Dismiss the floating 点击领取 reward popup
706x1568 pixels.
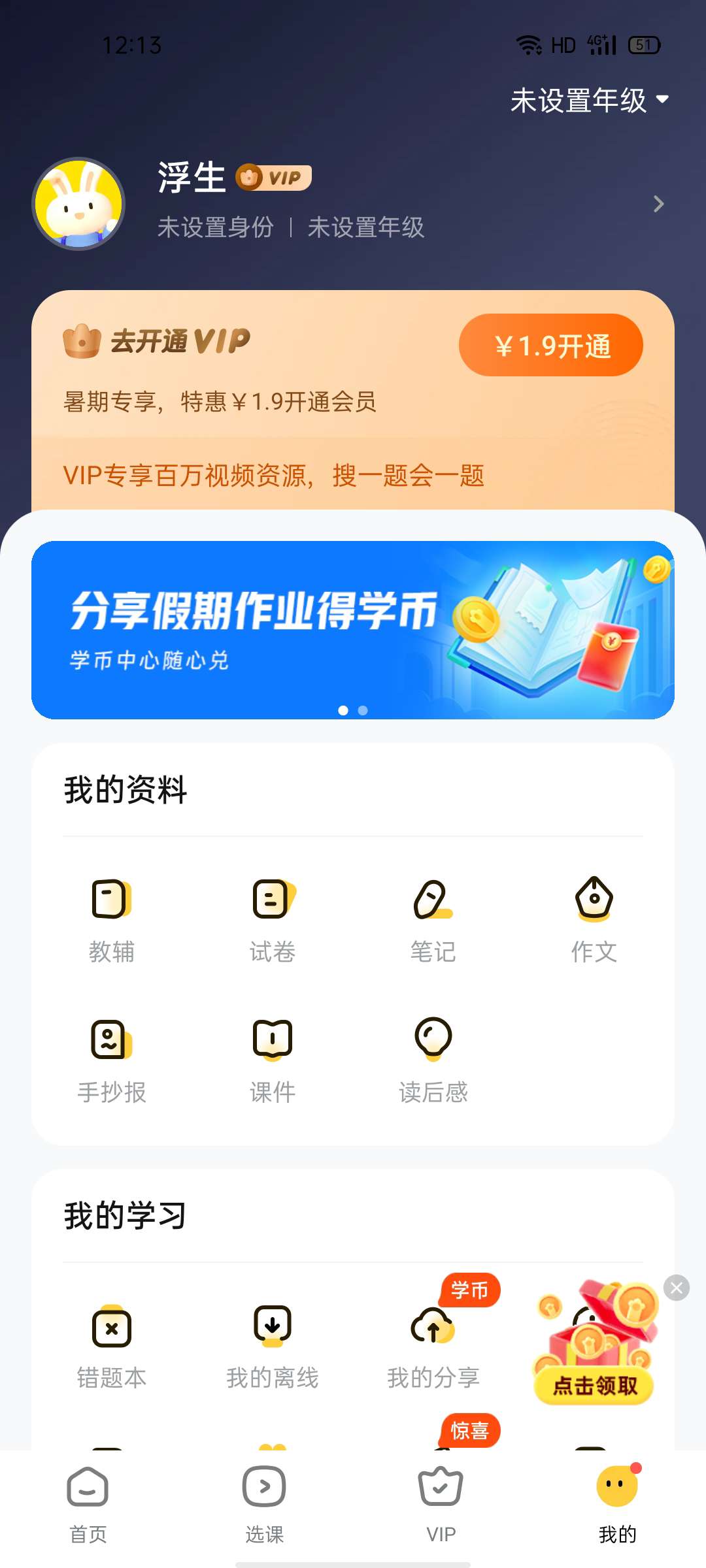(677, 1288)
